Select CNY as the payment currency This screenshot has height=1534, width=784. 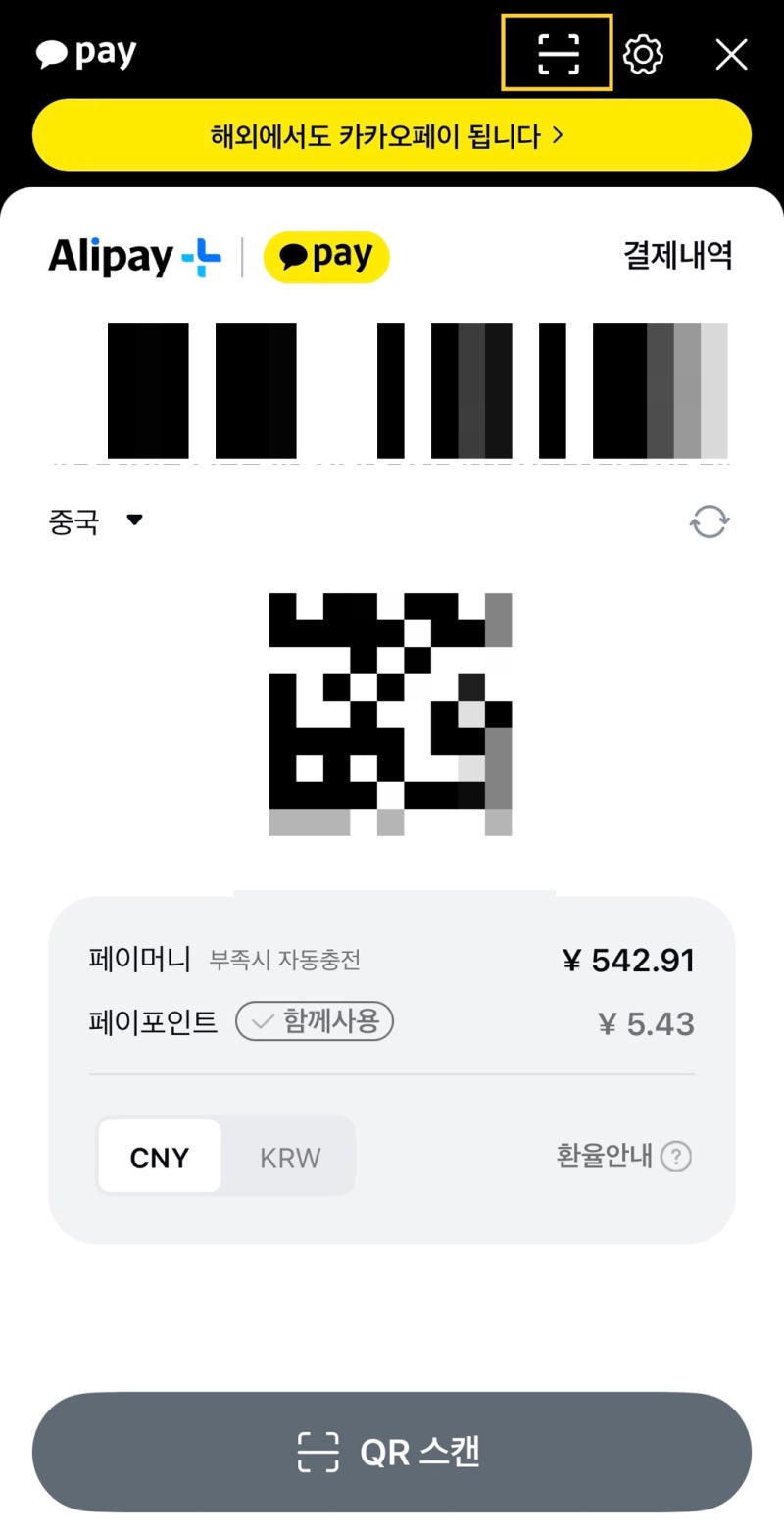[159, 1156]
